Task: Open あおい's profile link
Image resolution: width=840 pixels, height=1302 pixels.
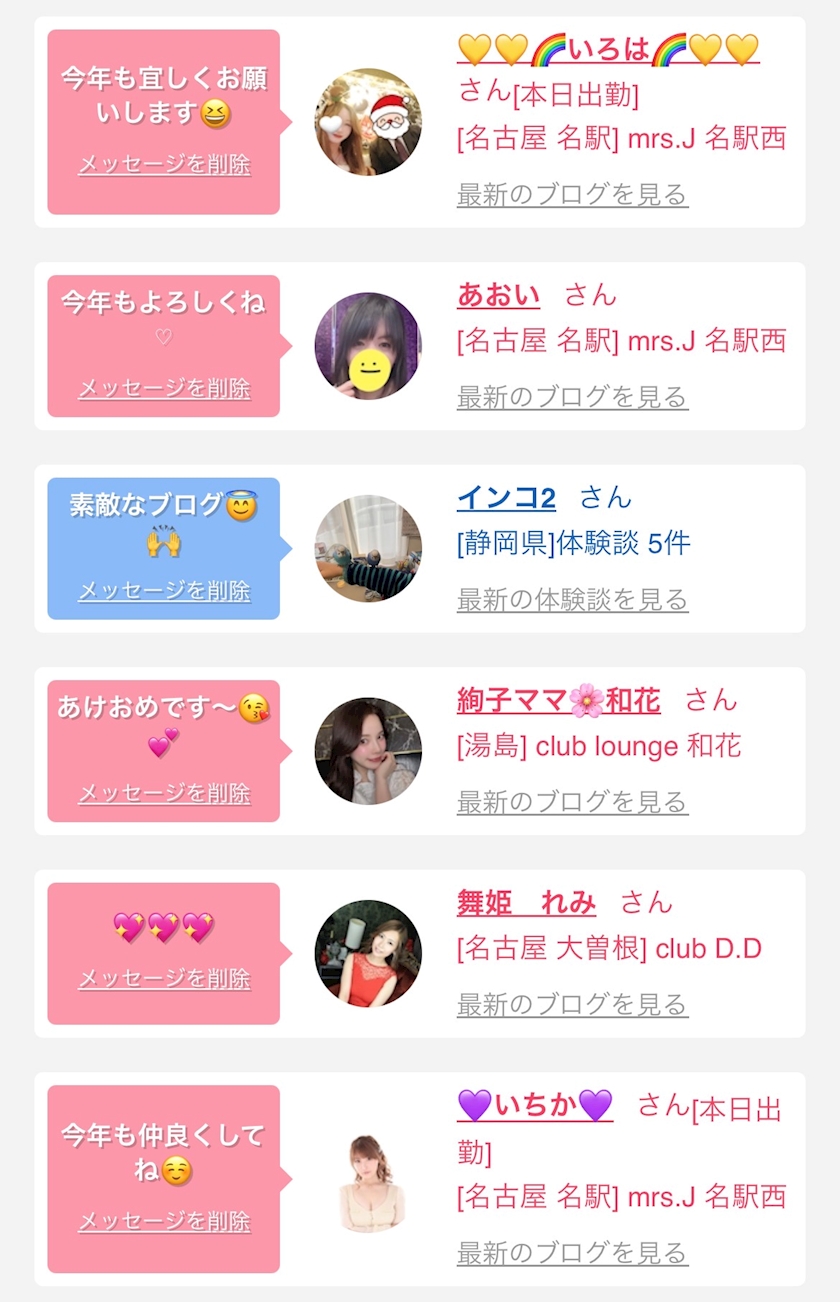Action: [498, 295]
